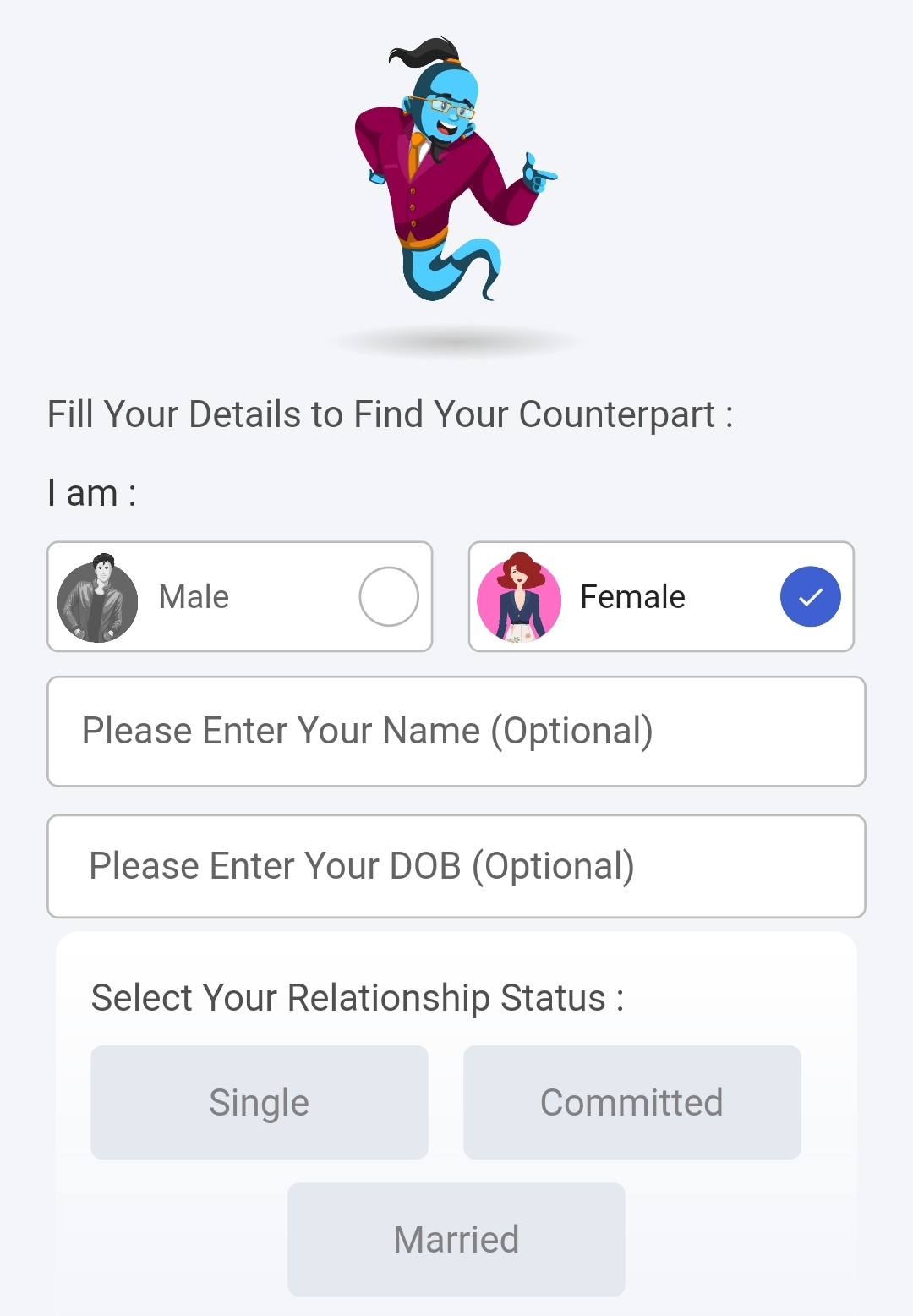Tap the name entry field
Viewport: 913px width, 1316px height.
pos(456,732)
